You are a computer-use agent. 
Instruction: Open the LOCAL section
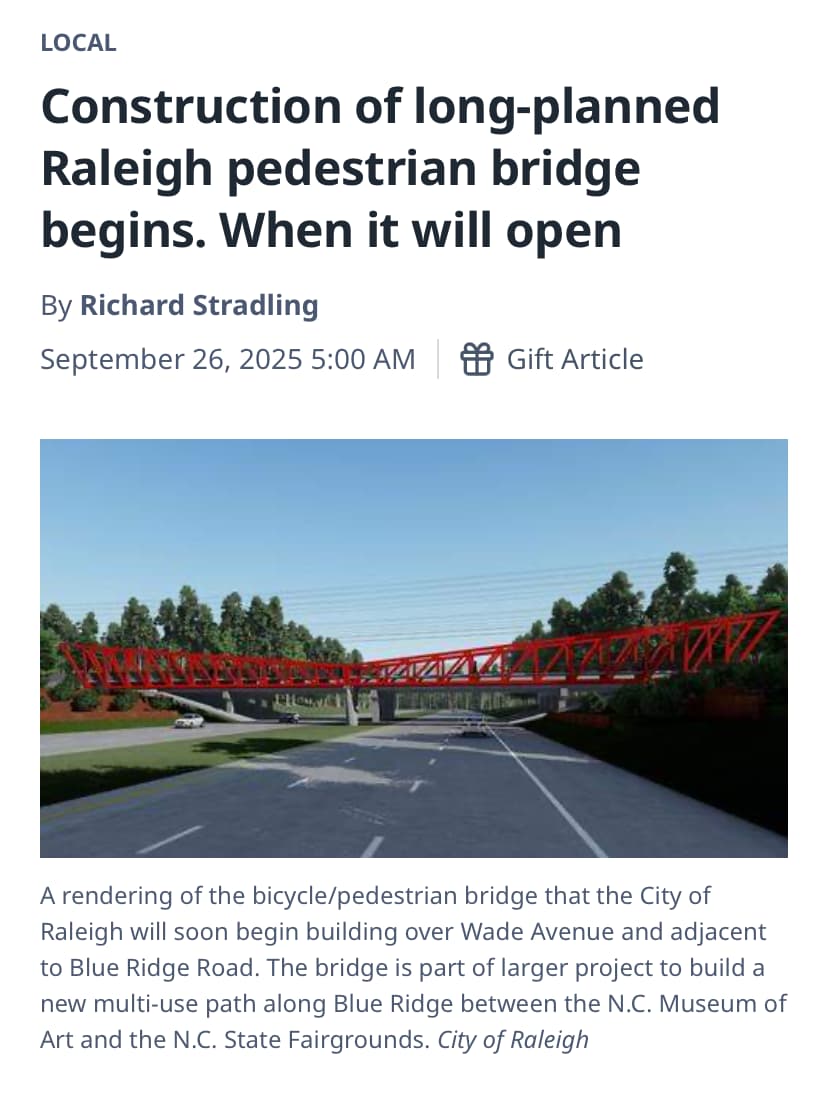(x=78, y=43)
